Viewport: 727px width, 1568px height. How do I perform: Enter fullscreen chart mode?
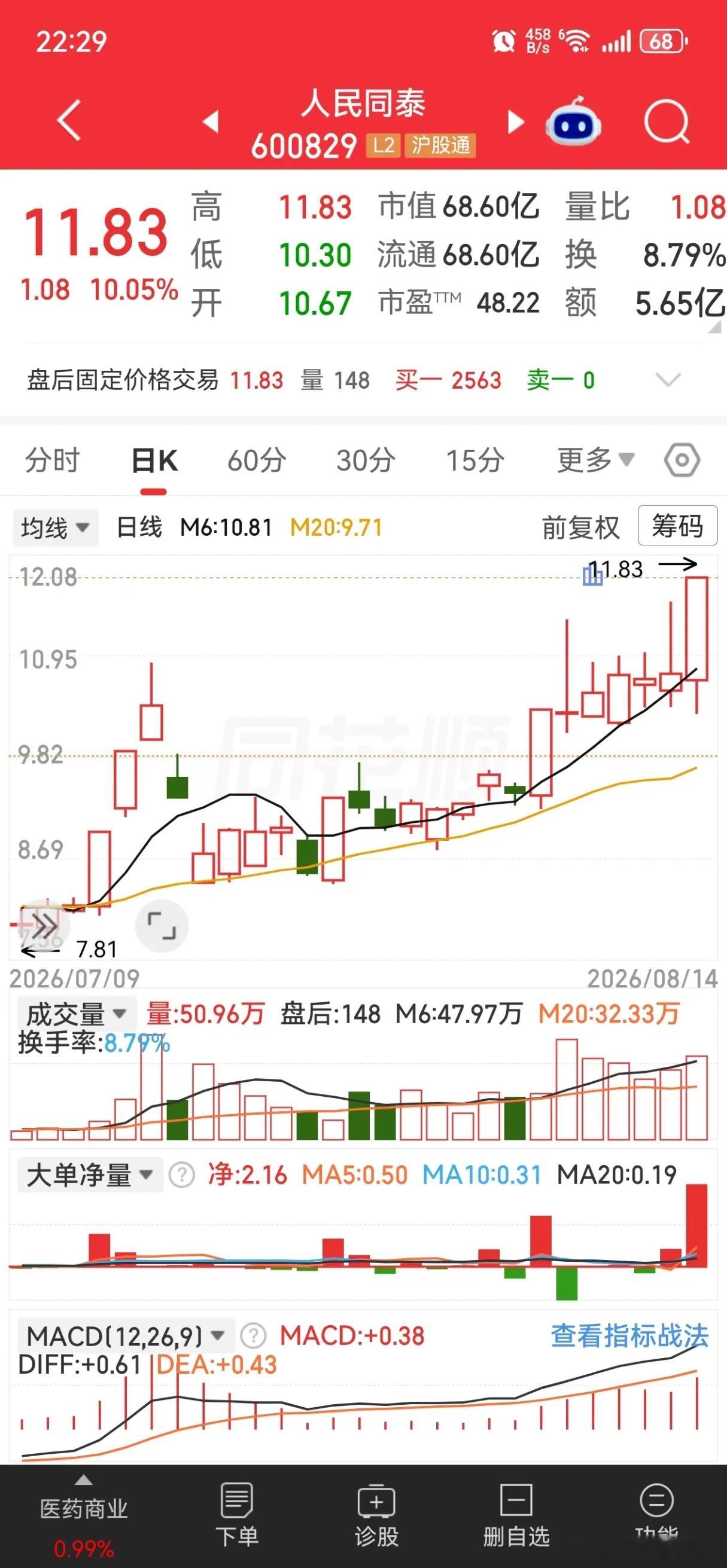pyautogui.click(x=162, y=926)
